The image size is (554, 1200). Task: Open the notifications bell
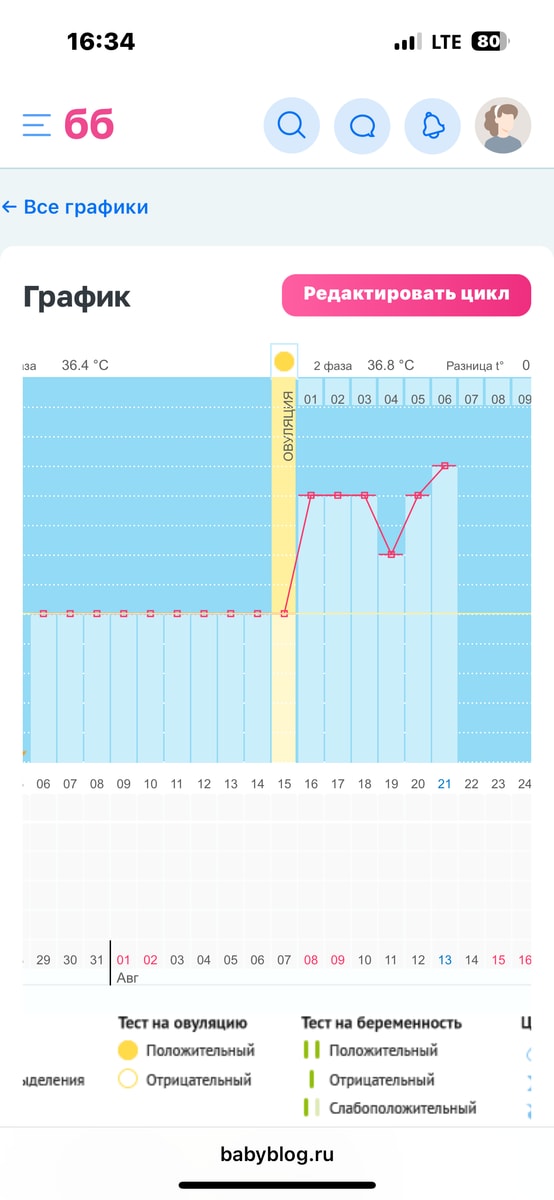pyautogui.click(x=432, y=126)
